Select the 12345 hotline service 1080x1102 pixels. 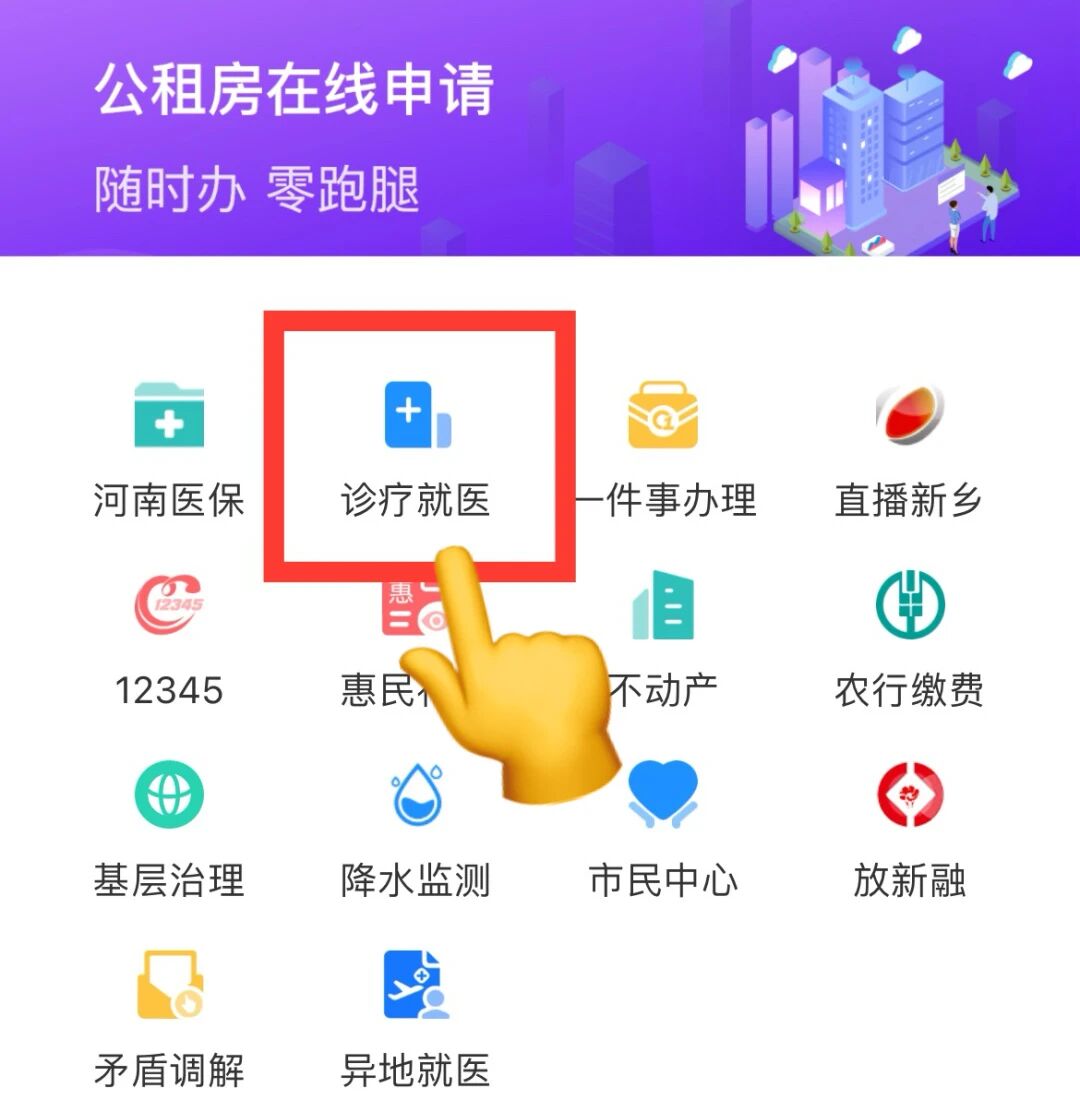(169, 636)
